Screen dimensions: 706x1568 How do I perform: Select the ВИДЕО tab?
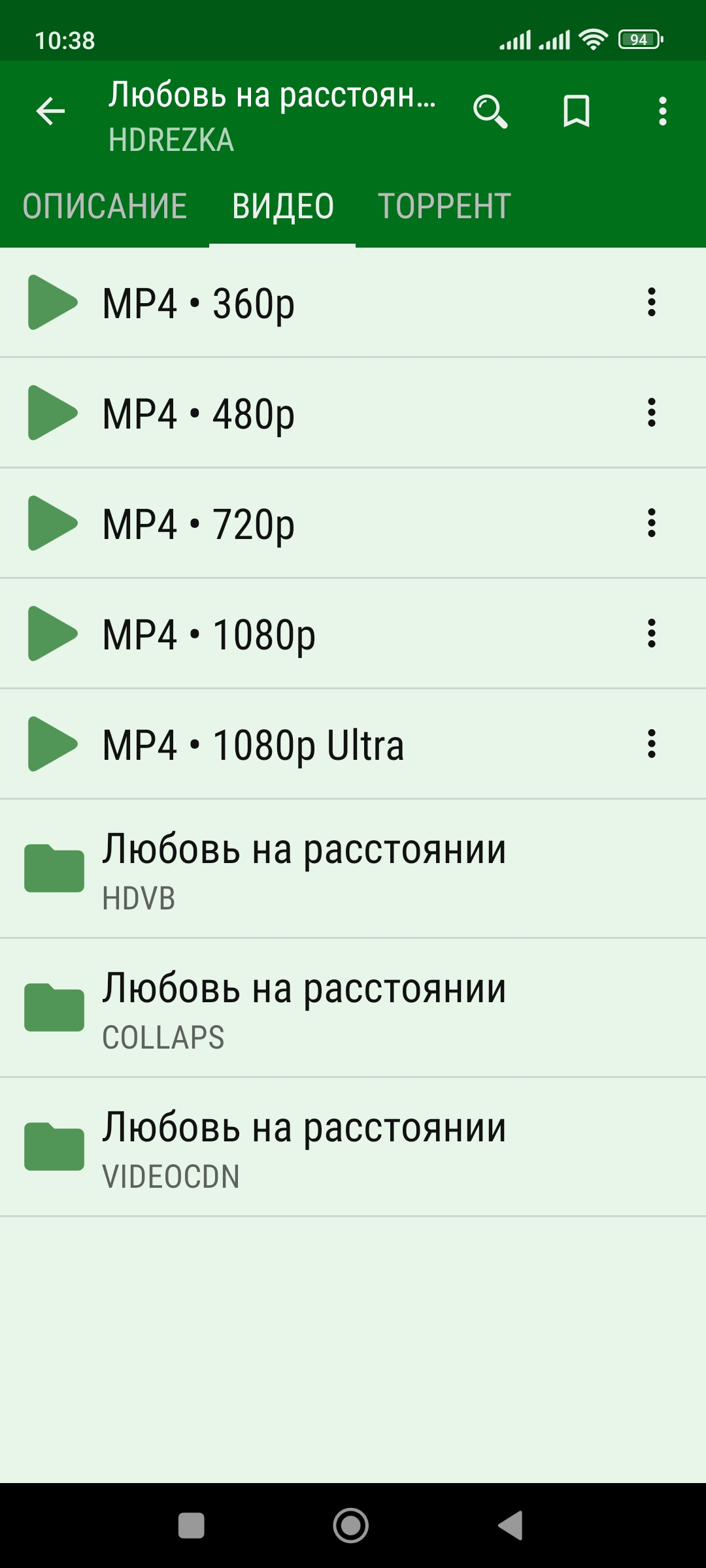pyautogui.click(x=283, y=206)
